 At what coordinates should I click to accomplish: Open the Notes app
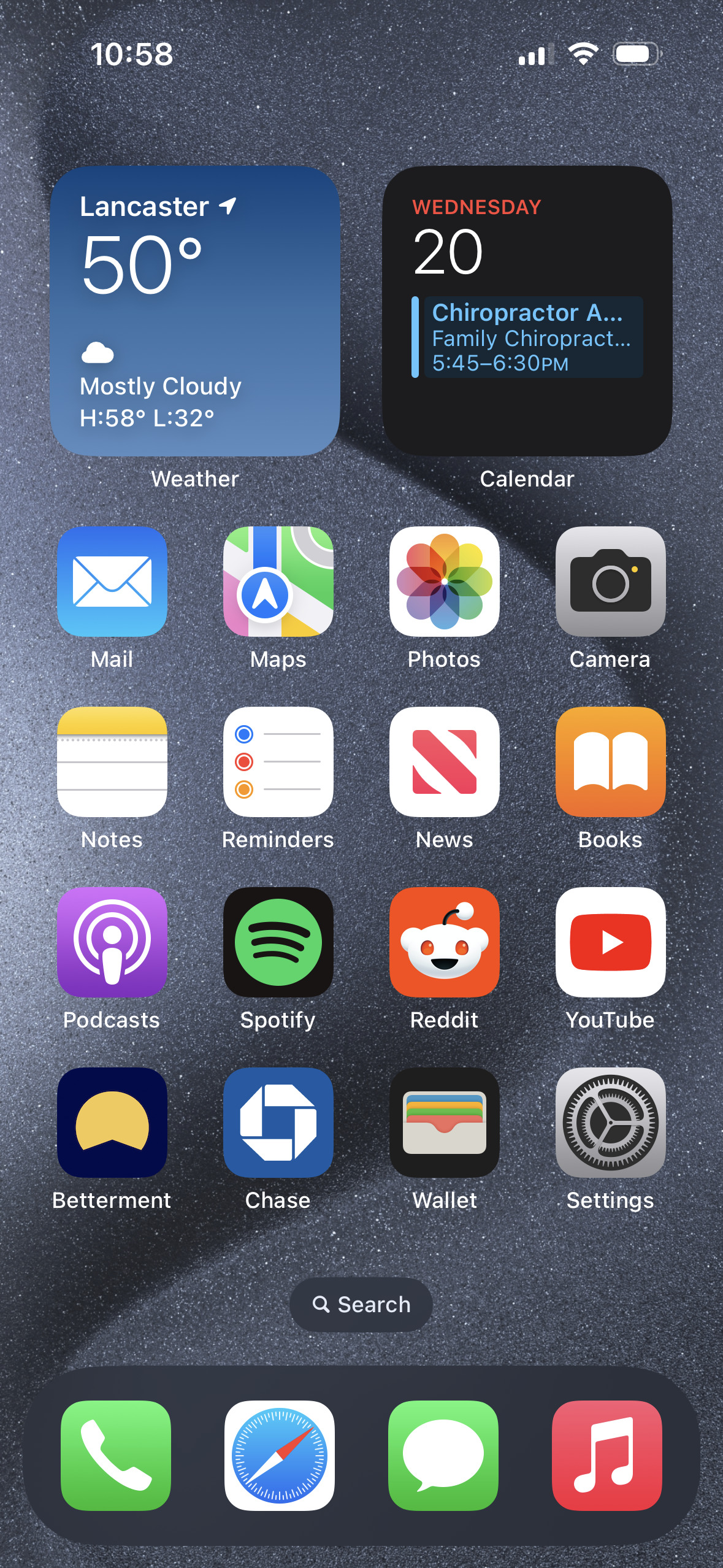112,761
